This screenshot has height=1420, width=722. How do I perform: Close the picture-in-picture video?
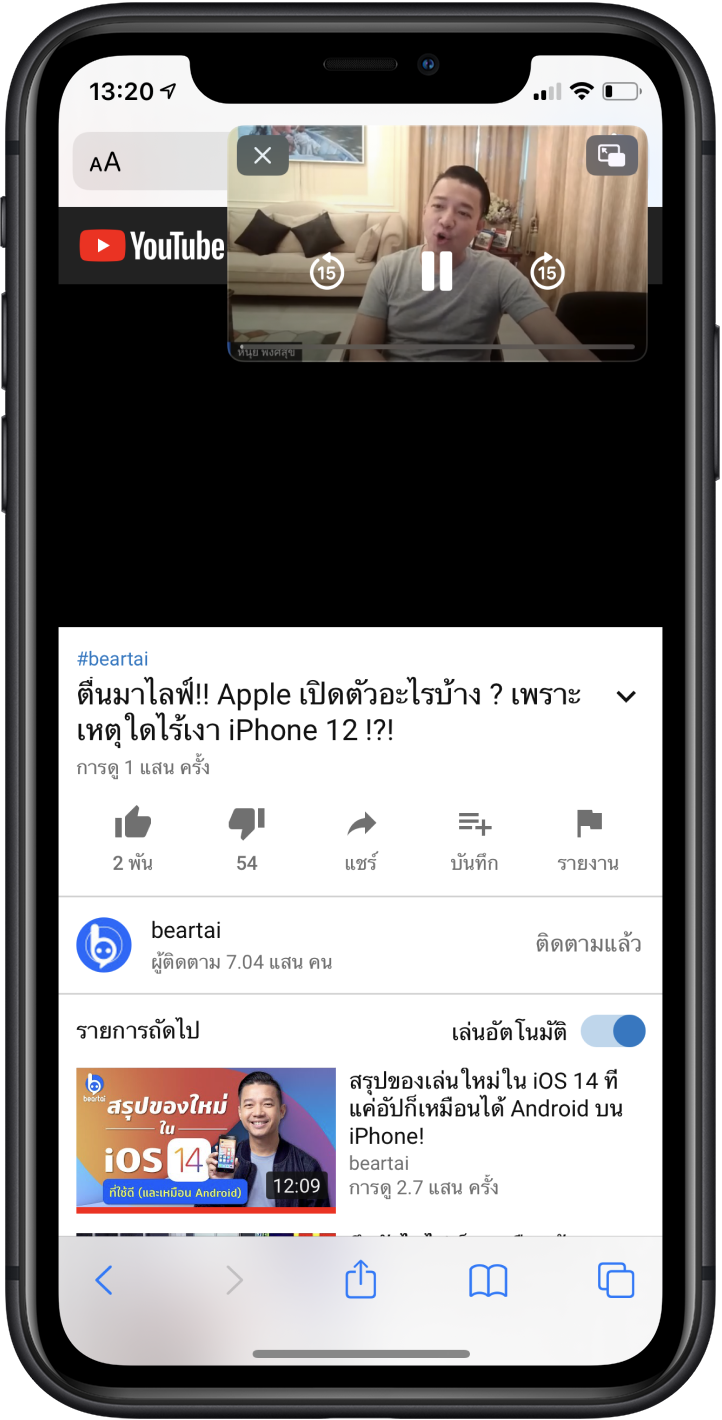point(262,156)
